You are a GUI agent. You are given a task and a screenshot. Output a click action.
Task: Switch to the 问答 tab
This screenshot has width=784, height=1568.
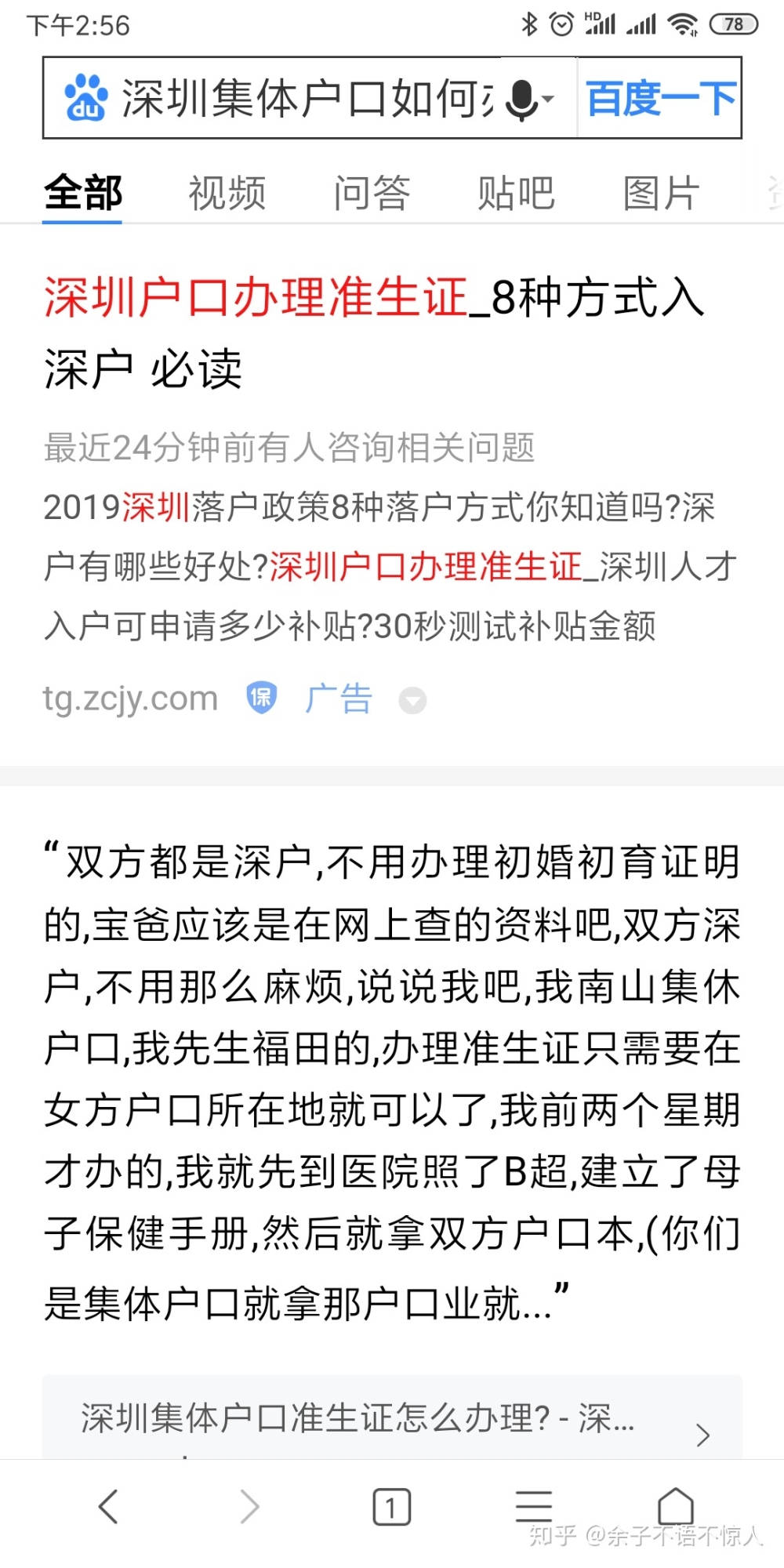(372, 193)
